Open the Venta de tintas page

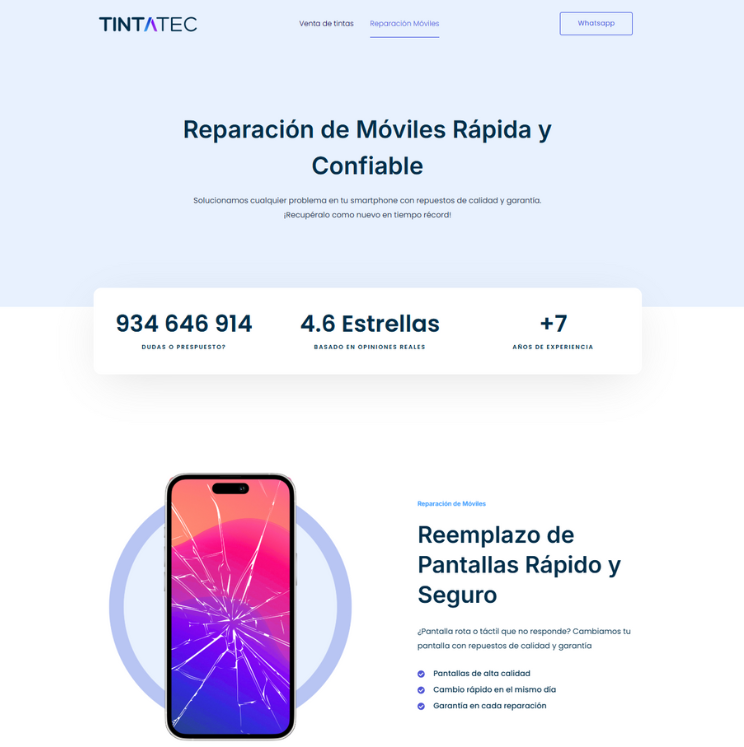pos(326,23)
